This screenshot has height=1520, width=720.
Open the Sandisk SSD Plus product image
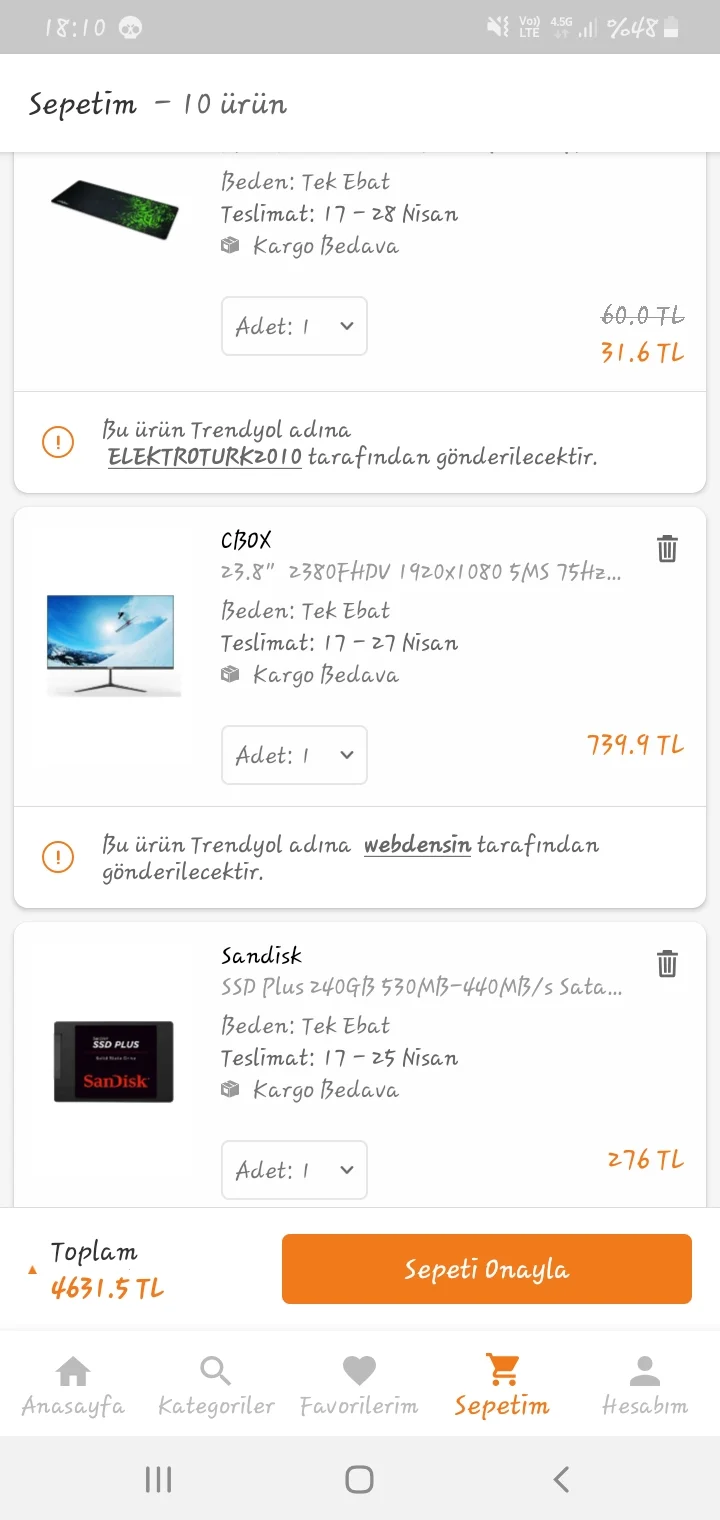coord(113,1061)
